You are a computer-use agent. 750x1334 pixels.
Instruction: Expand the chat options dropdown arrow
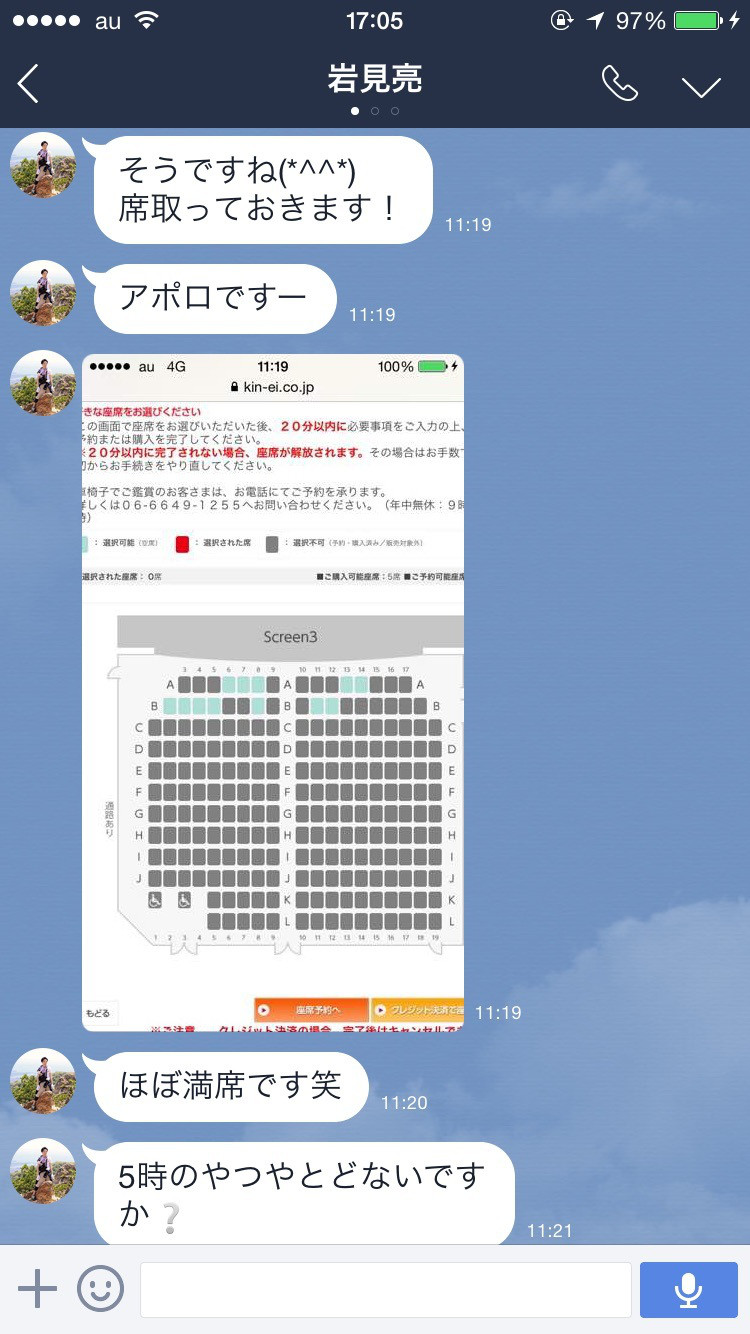(x=701, y=86)
